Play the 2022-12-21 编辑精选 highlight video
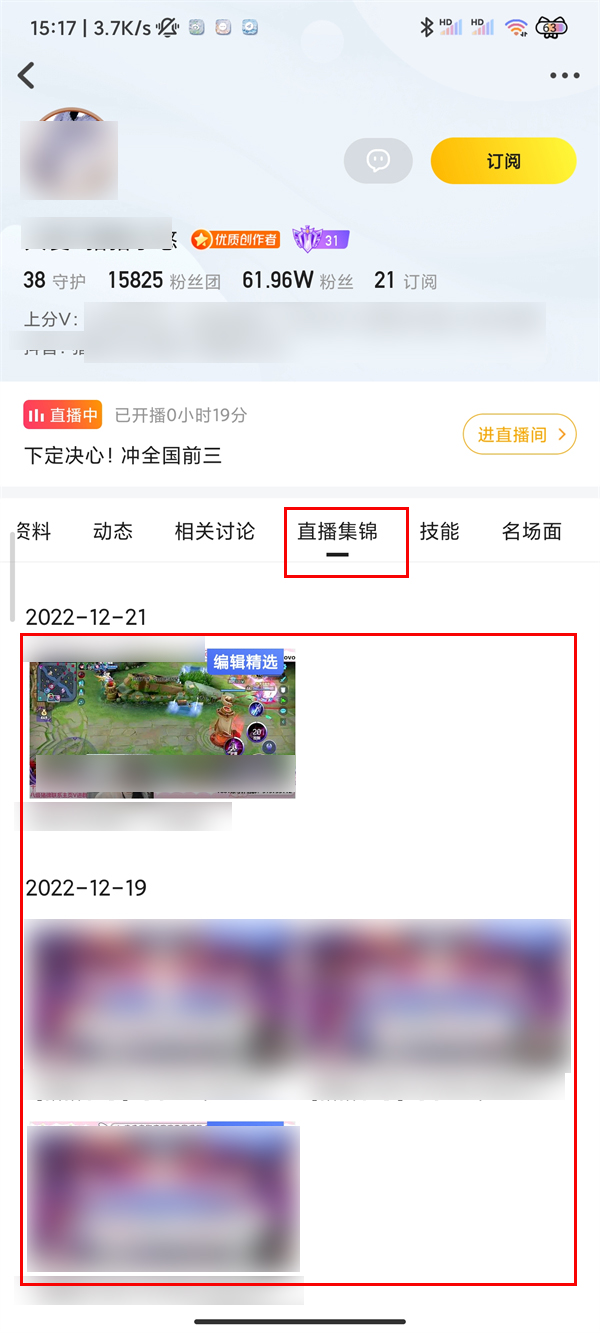Screen dimensions: 600x1333 (162, 723)
